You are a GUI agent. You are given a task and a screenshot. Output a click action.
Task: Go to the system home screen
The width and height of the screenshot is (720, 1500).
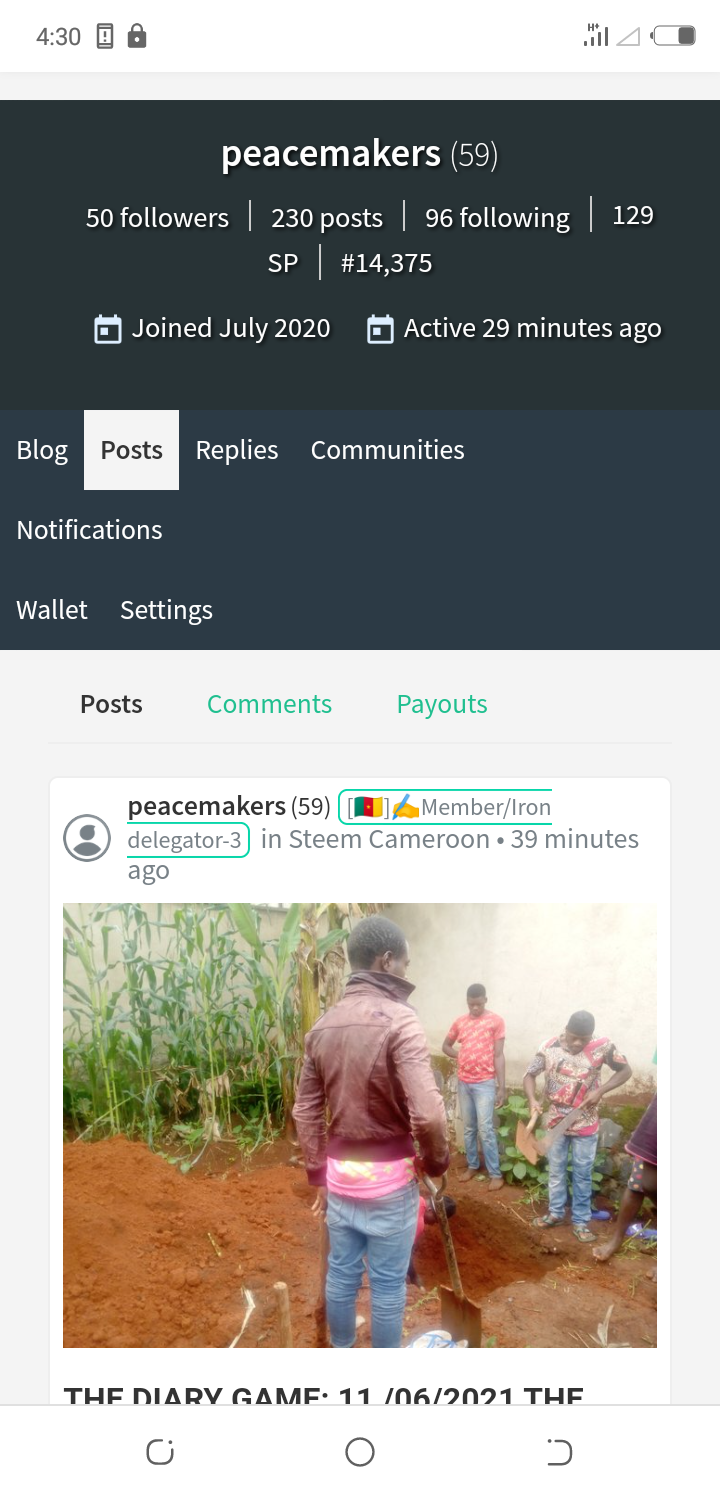pos(360,1452)
